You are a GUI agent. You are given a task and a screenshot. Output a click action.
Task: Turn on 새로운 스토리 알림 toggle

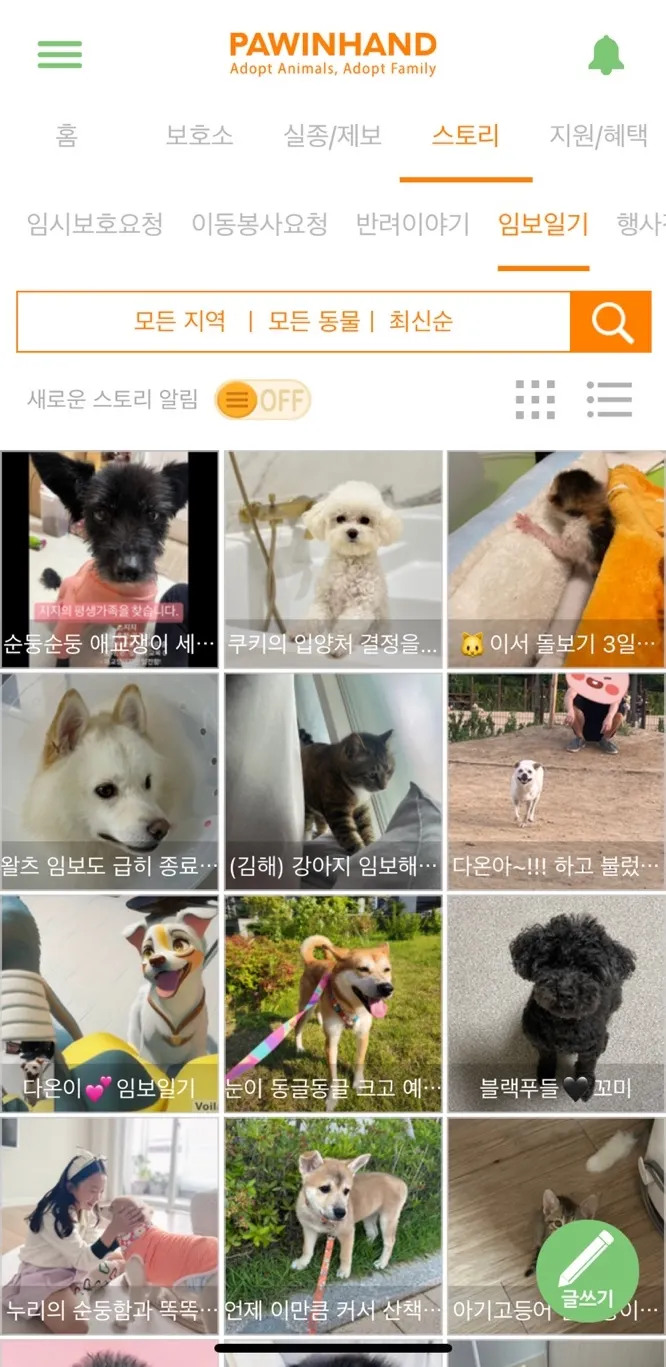click(264, 401)
